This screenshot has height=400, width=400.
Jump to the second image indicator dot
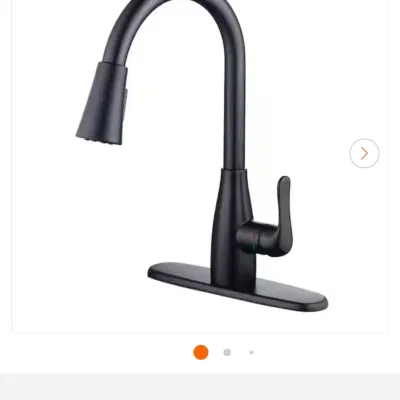[227, 352]
